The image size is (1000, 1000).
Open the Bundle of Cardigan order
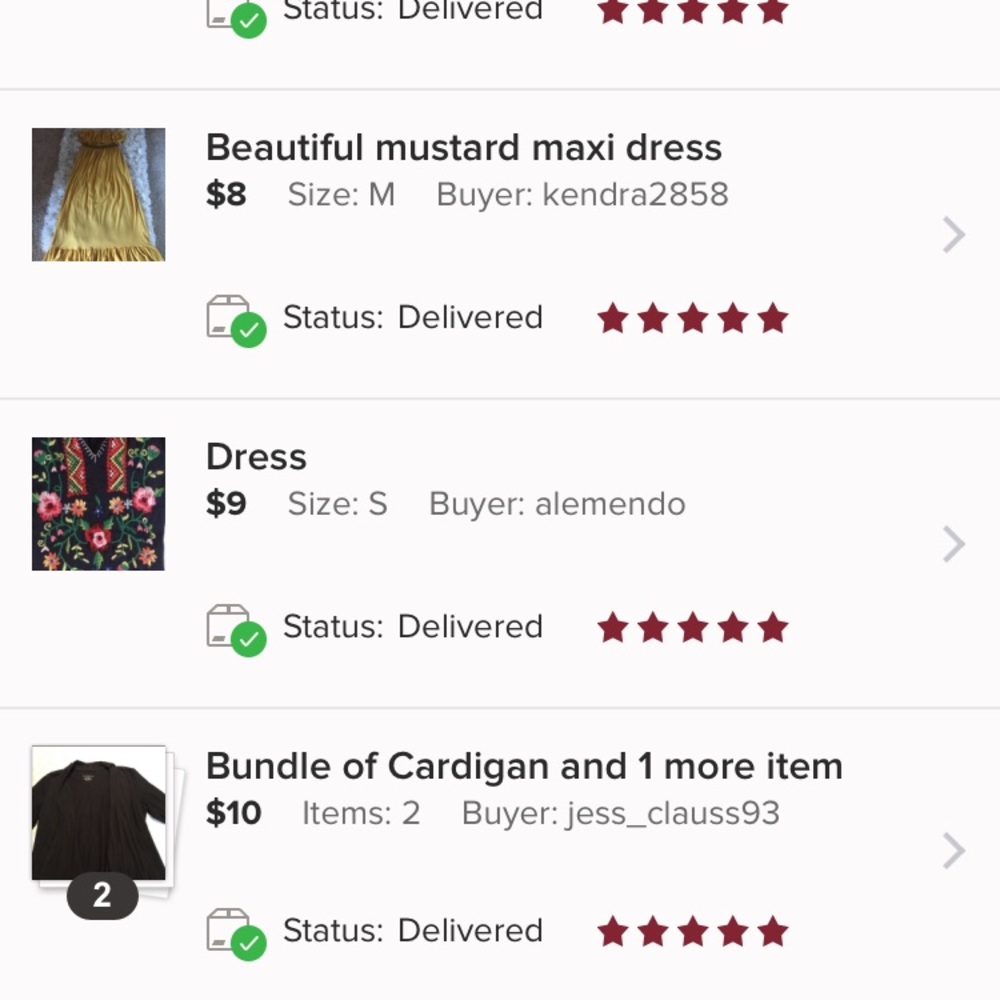point(523,767)
